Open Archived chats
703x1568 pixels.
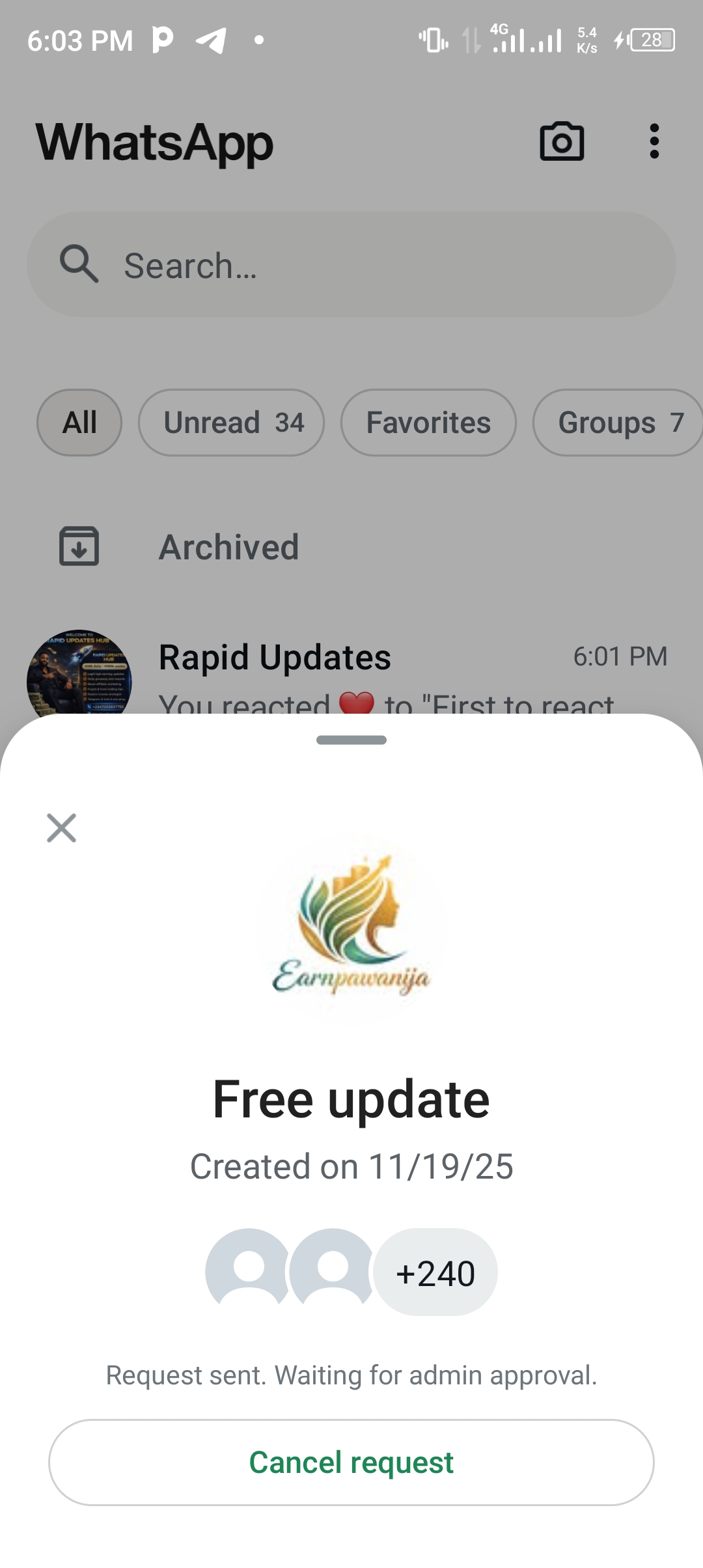[229, 547]
